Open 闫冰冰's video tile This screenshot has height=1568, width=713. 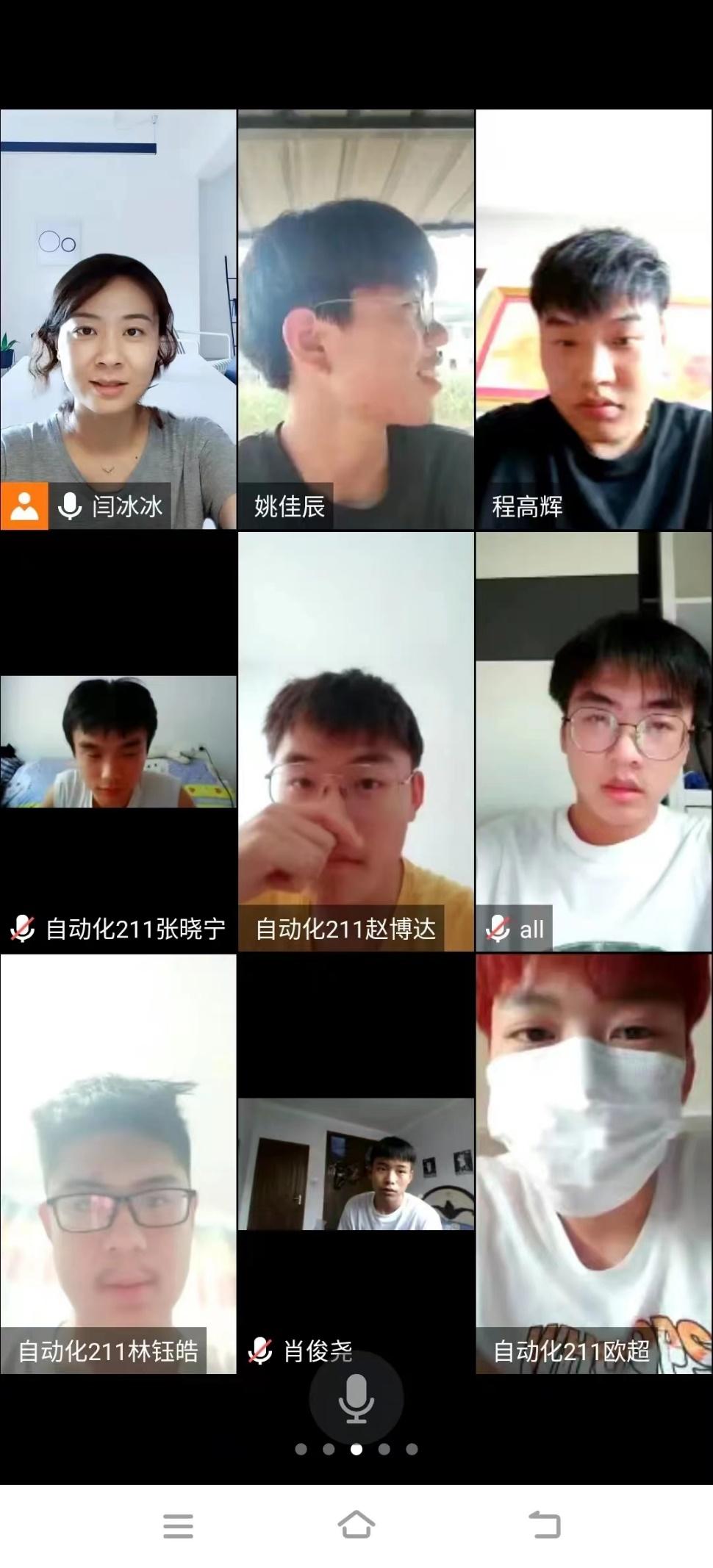click(118, 320)
